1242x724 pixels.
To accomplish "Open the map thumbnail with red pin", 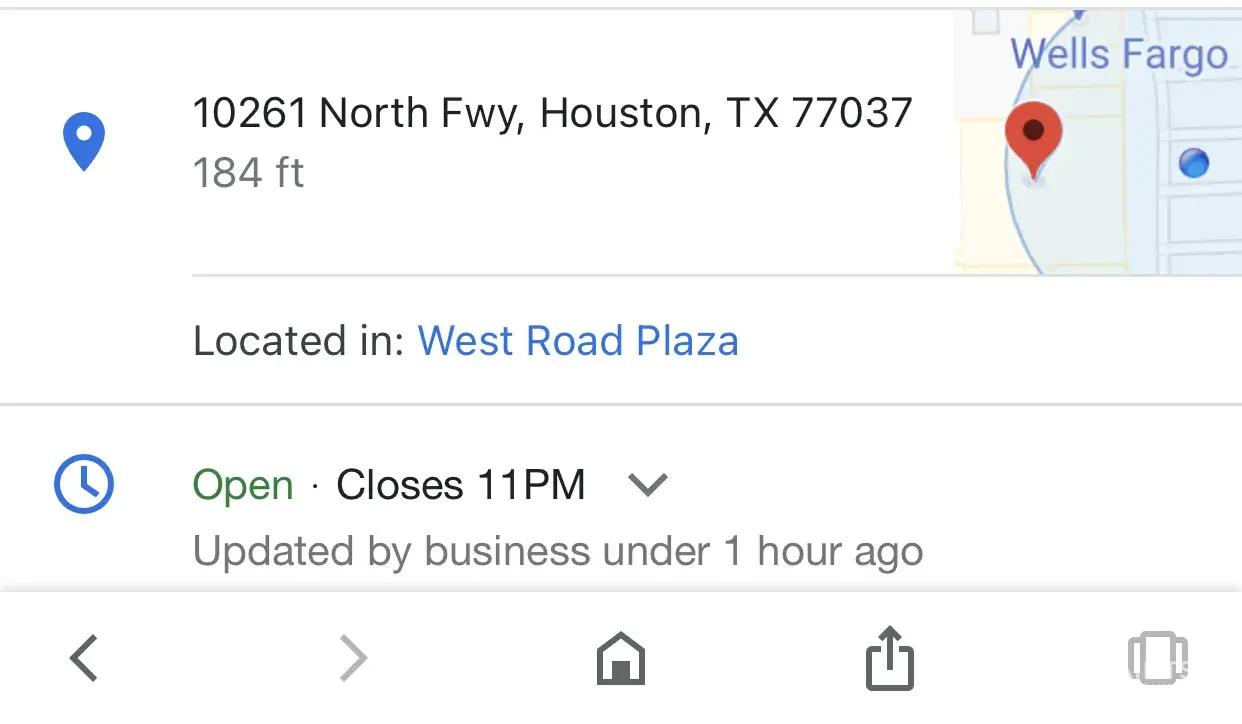I will 1097,140.
